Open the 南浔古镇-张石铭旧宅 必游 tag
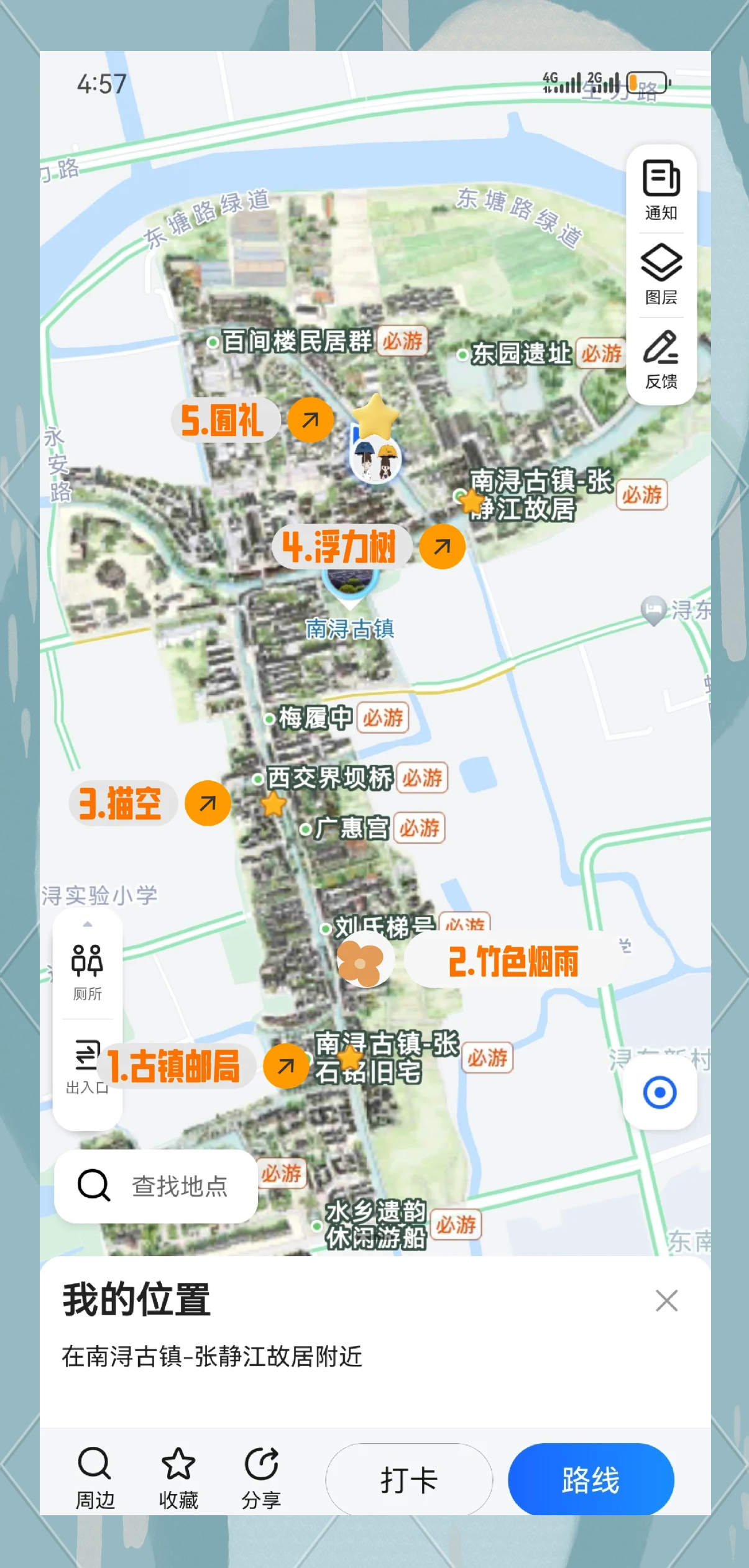This screenshot has width=749, height=1568. pos(489,1055)
